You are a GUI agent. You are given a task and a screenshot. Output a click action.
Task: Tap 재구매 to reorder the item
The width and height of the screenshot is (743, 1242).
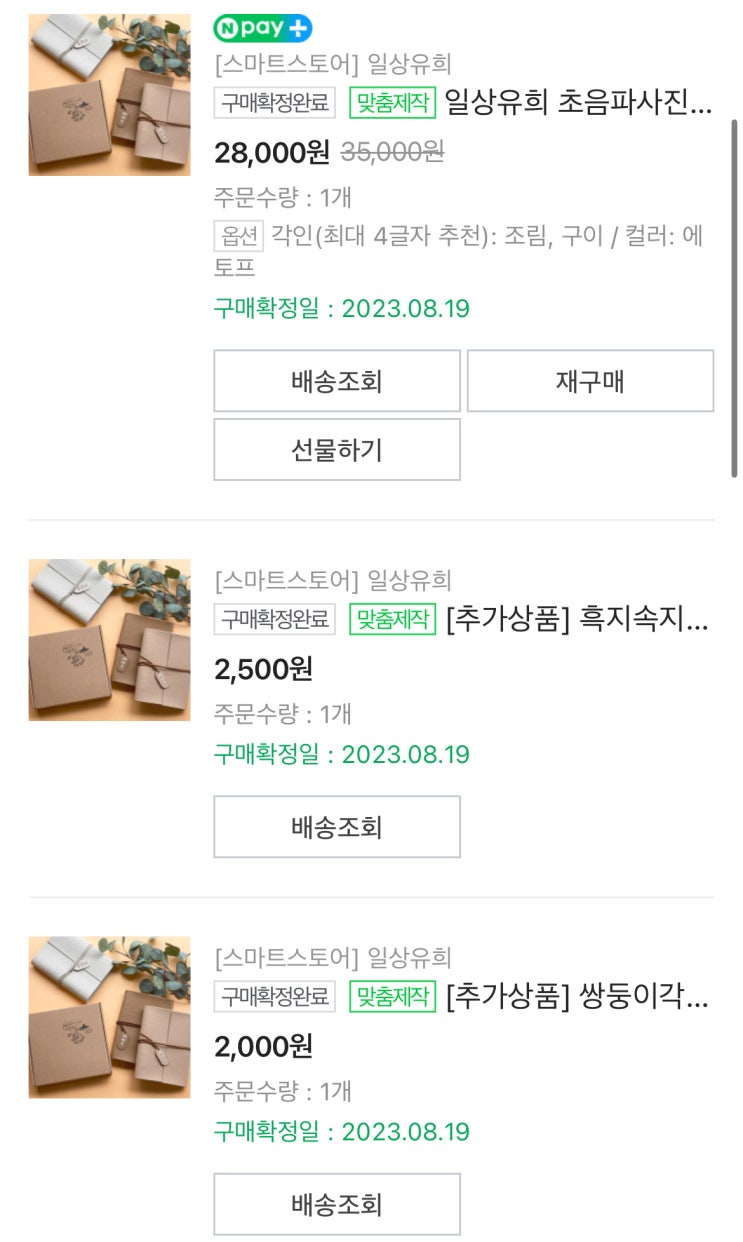pyautogui.click(x=590, y=381)
